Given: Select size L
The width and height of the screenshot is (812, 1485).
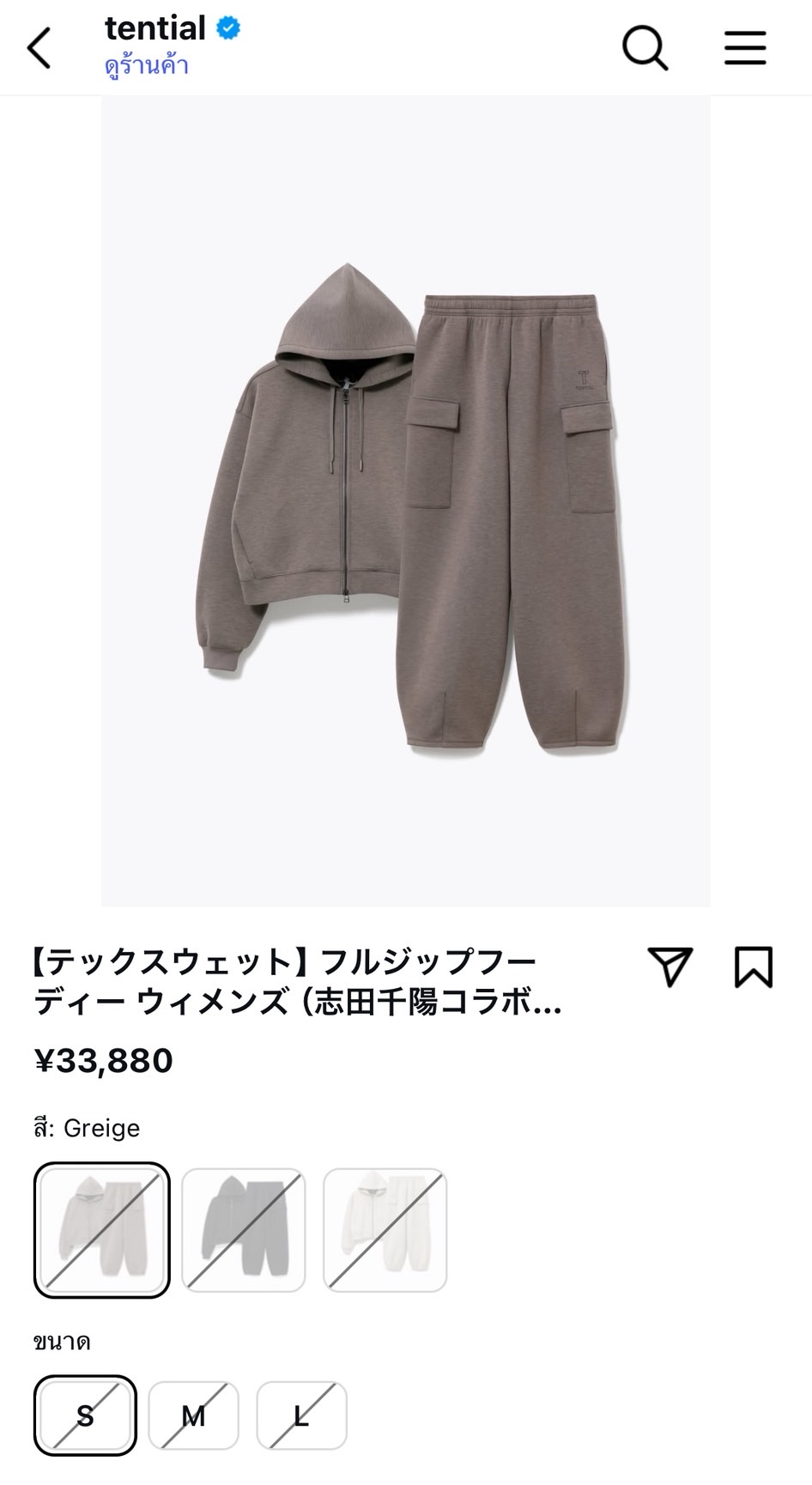Looking at the screenshot, I should pyautogui.click(x=301, y=1415).
